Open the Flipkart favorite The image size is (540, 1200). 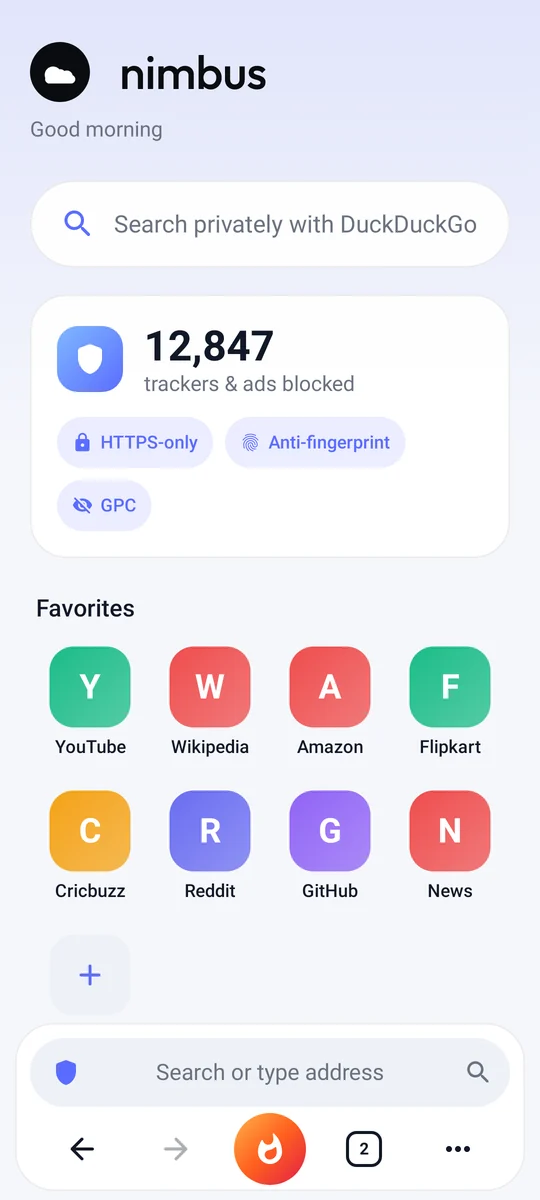[450, 701]
